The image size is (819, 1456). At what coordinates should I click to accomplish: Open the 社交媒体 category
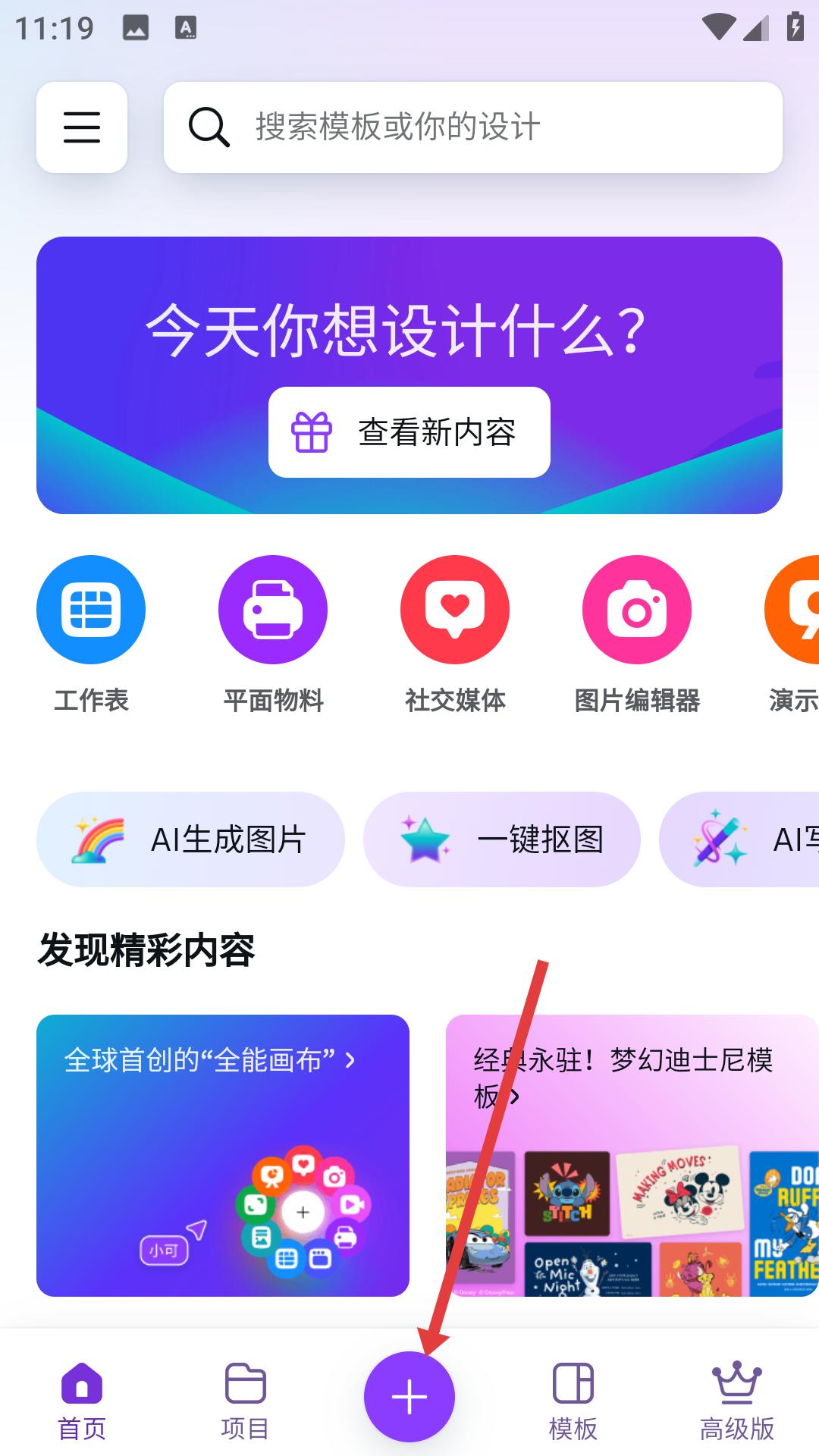(455, 635)
